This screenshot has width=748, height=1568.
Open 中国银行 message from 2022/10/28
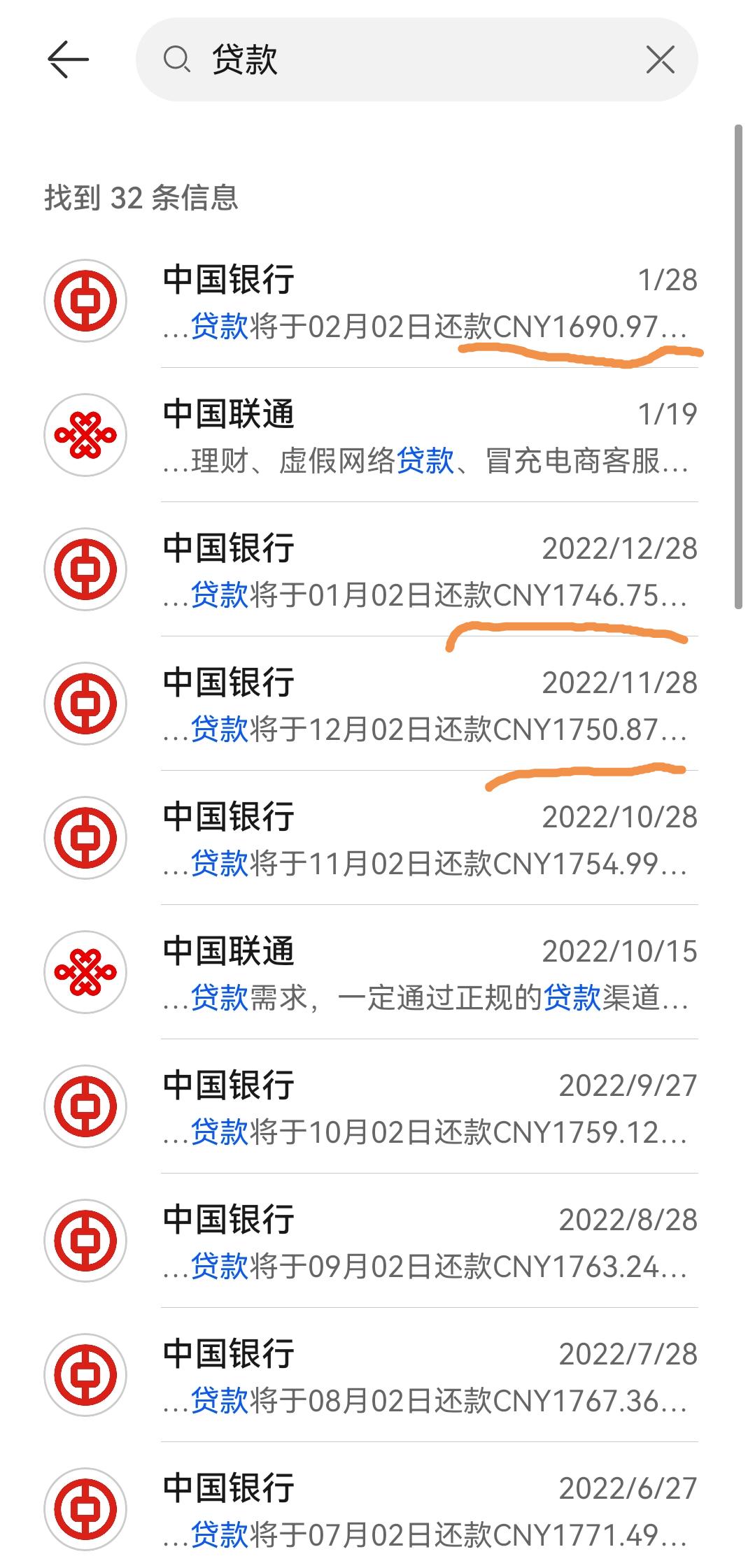(374, 838)
